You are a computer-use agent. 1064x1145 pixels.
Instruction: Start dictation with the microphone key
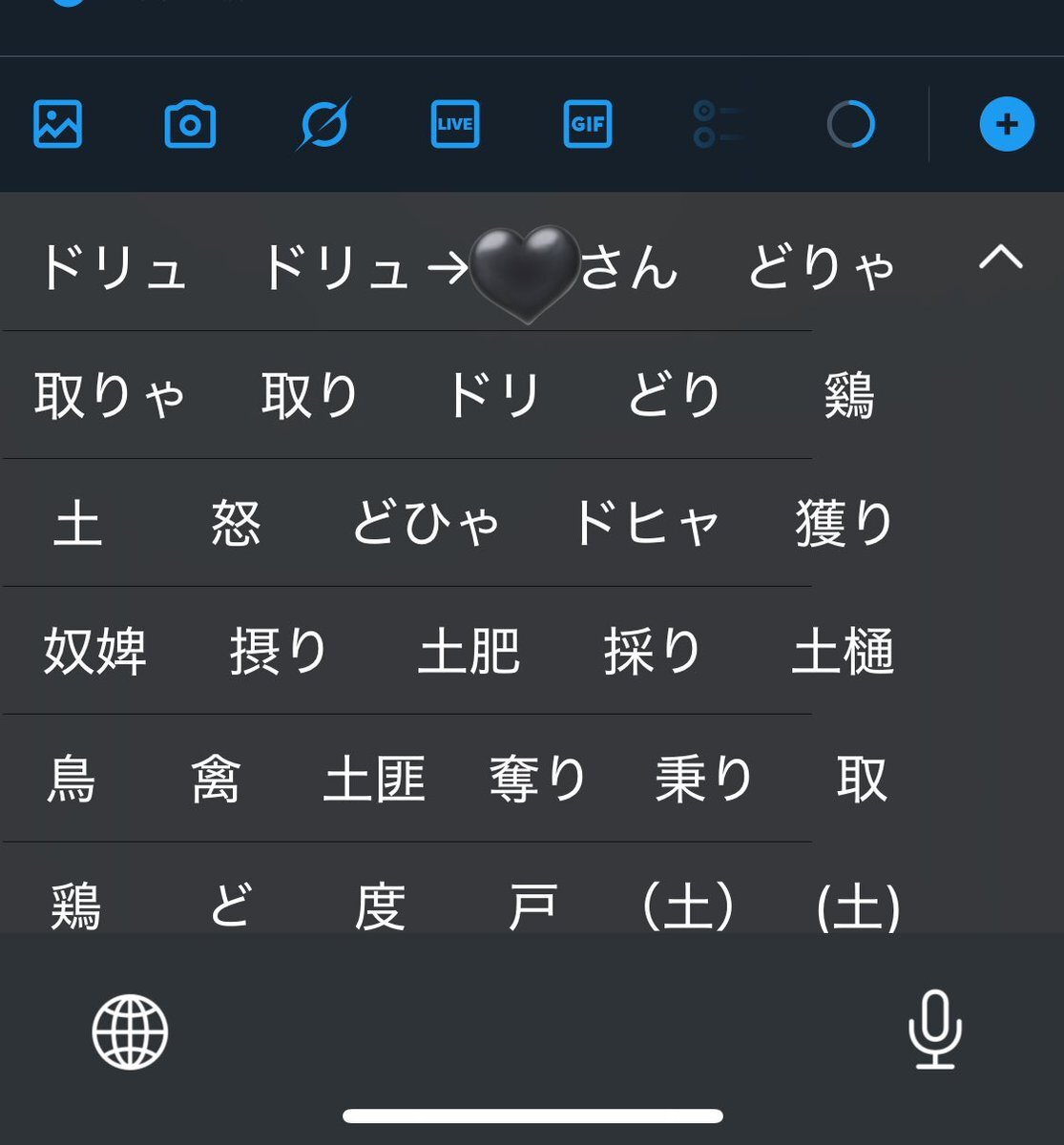[x=934, y=1030]
